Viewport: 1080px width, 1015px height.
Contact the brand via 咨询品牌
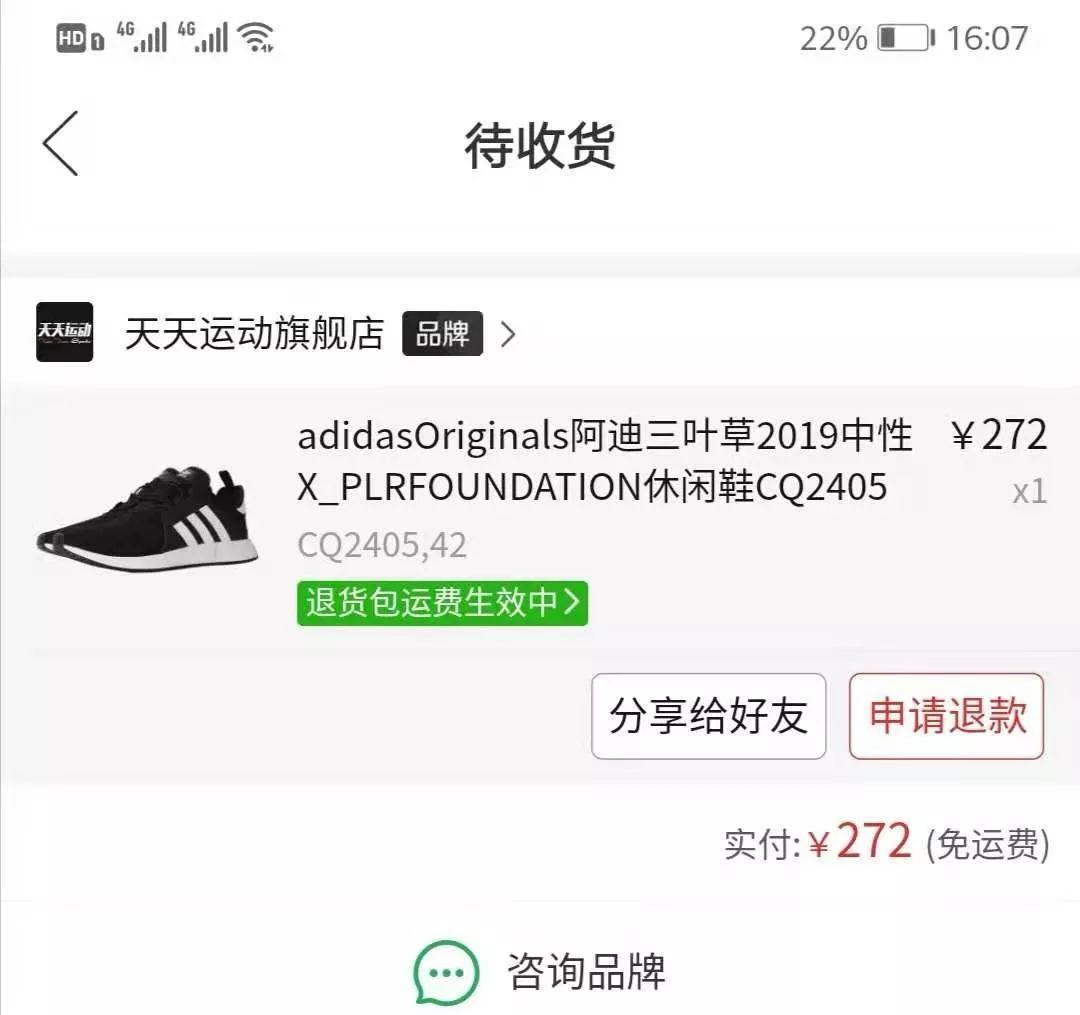coord(540,971)
